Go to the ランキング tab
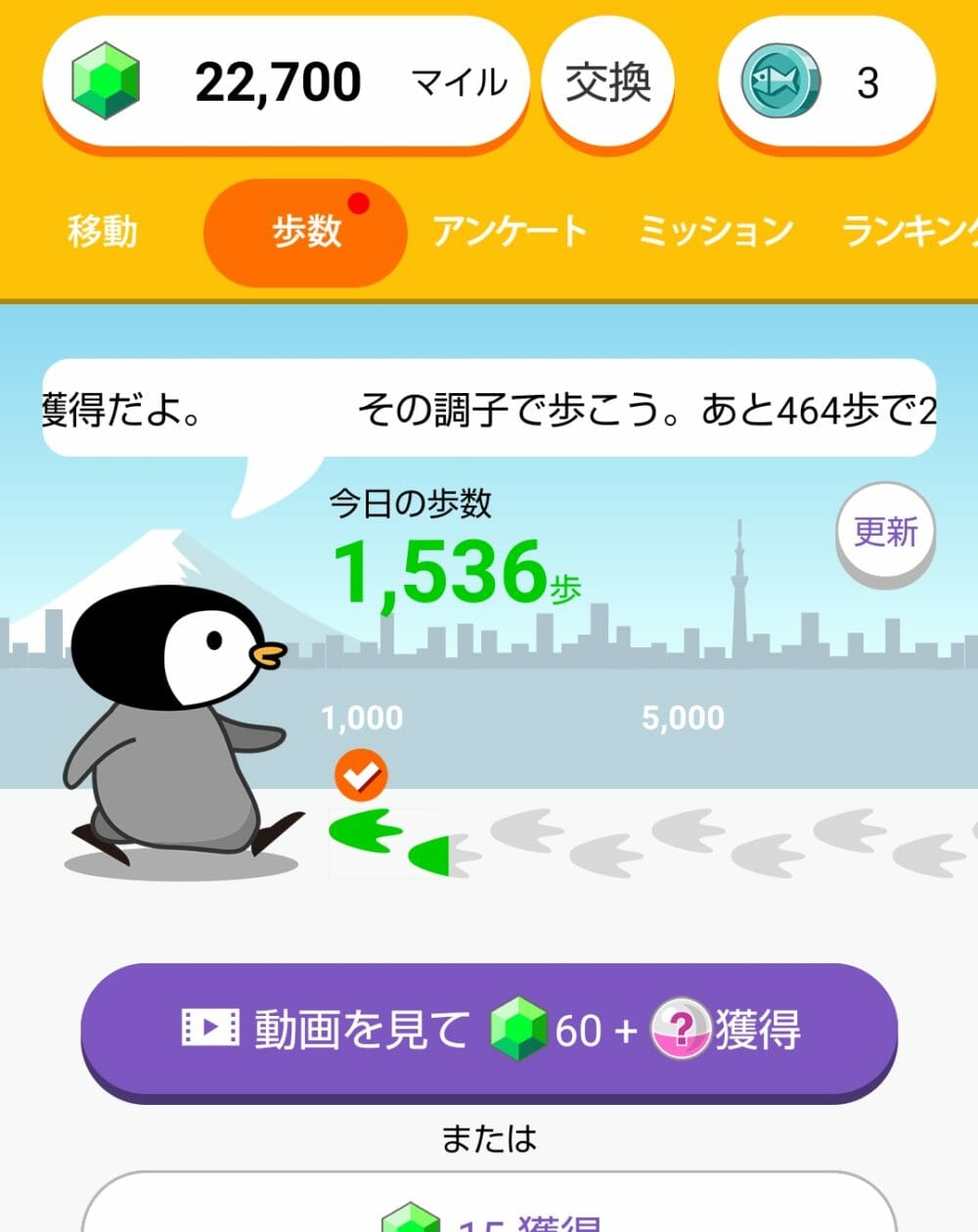This screenshot has width=978, height=1232. 910,232
